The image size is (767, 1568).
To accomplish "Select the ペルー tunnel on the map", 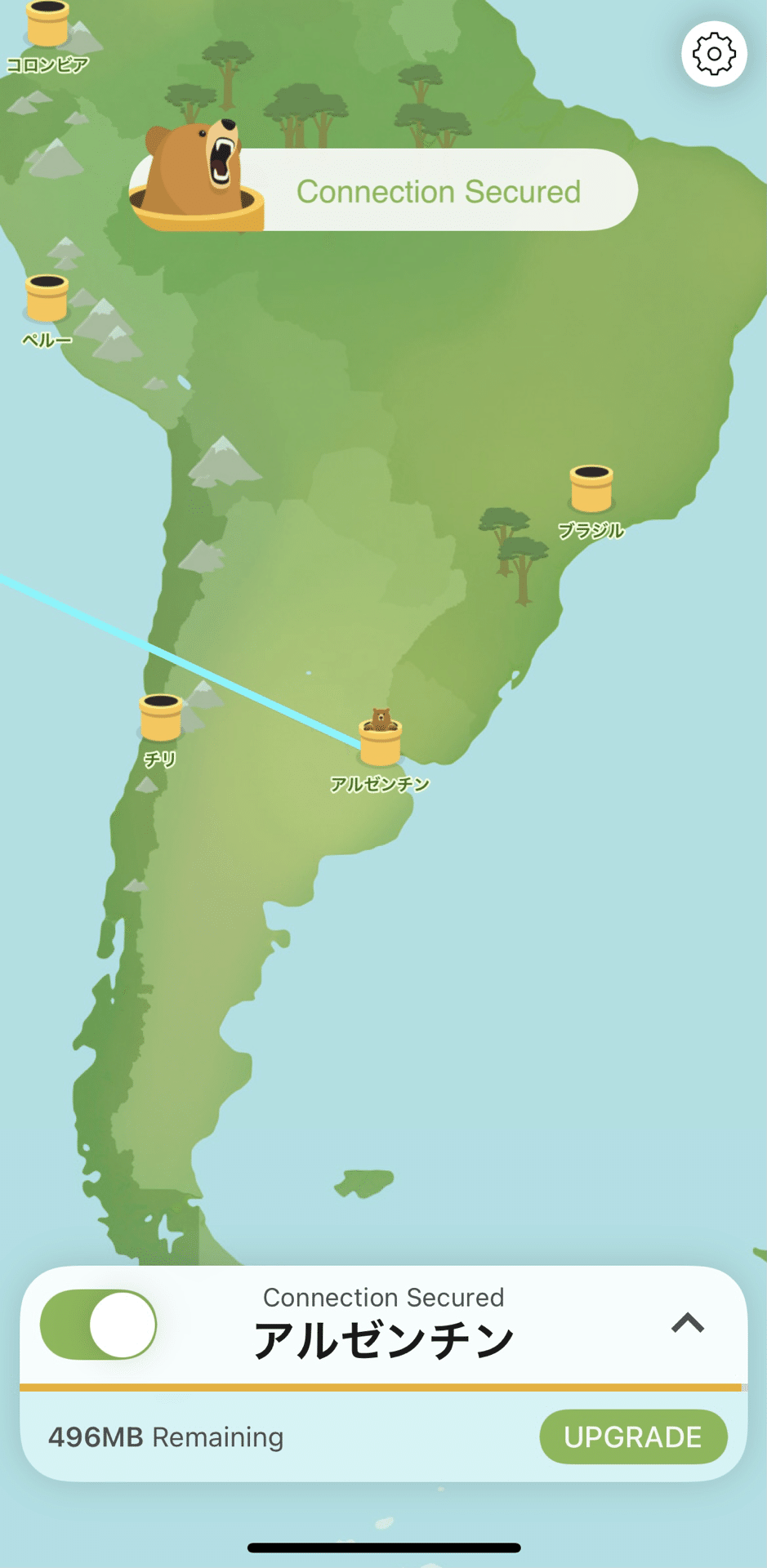I will click(47, 298).
